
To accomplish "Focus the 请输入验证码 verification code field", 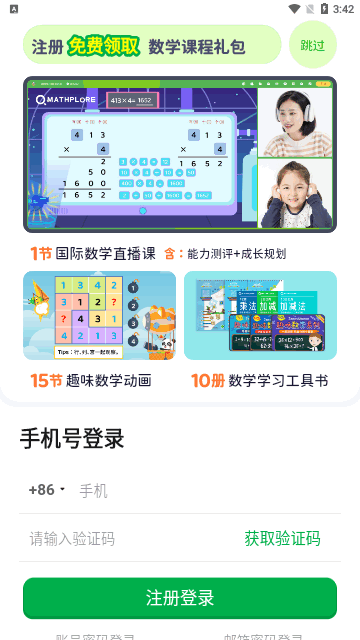I will tap(131, 539).
